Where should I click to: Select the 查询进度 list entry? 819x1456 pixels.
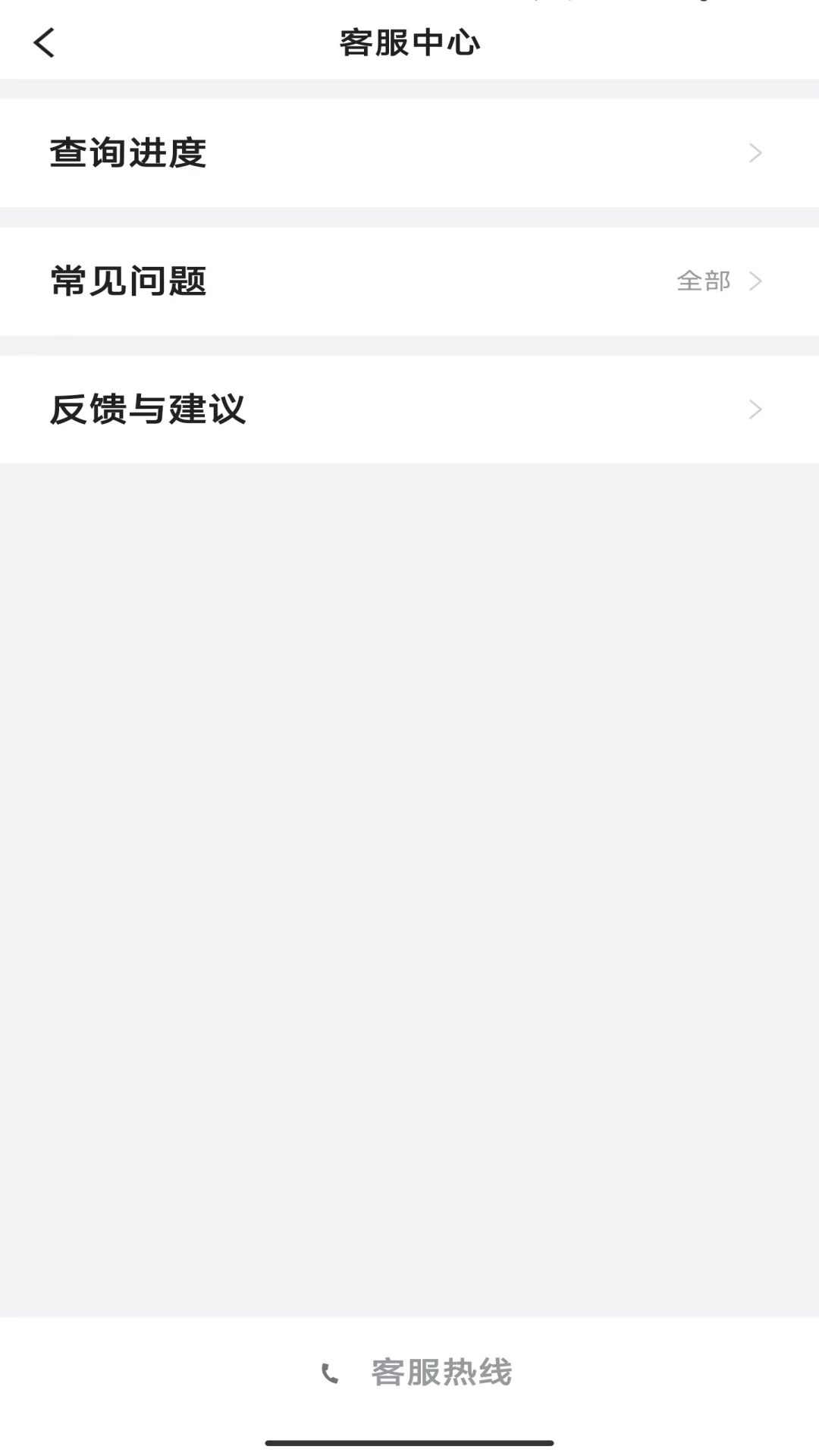tap(127, 152)
